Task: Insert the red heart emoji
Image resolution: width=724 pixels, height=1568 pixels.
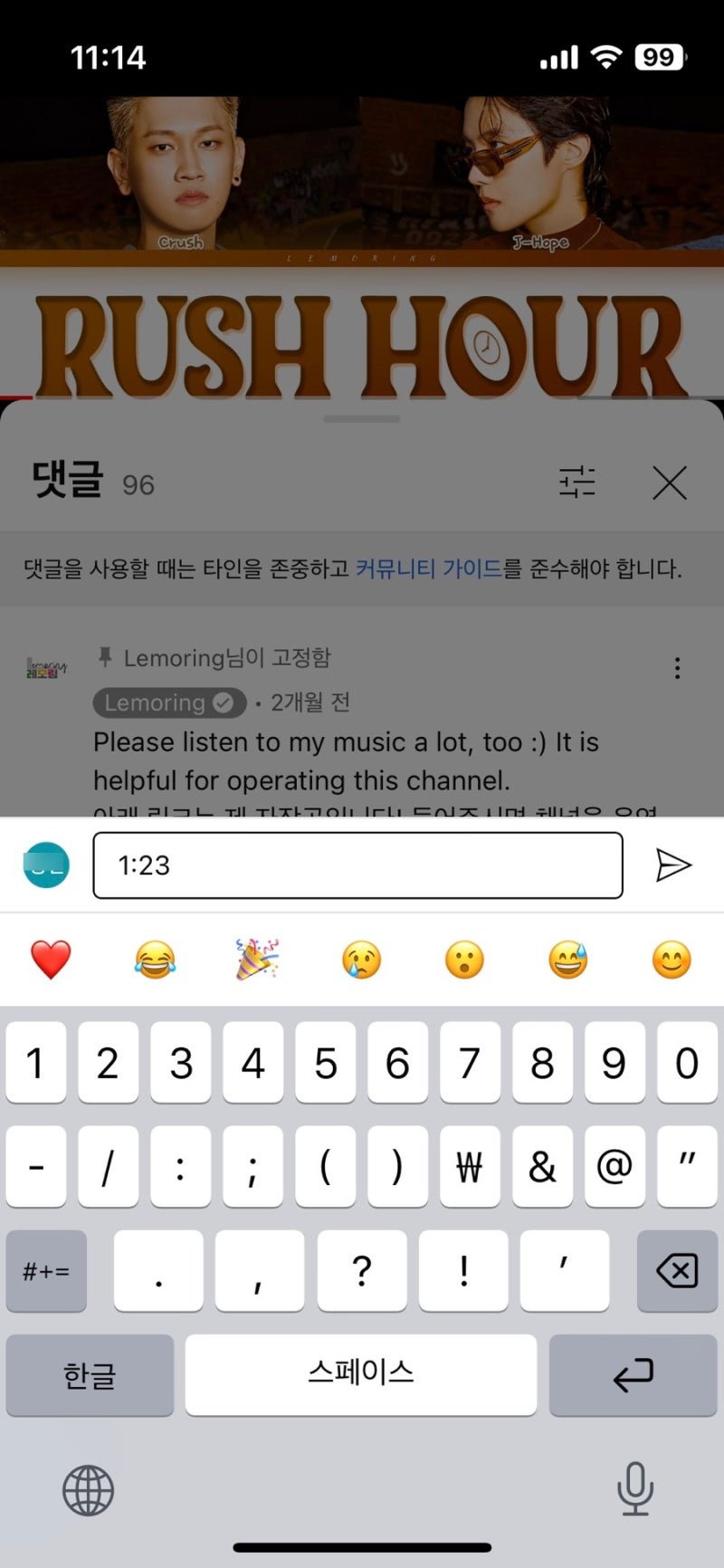Action: (52, 960)
